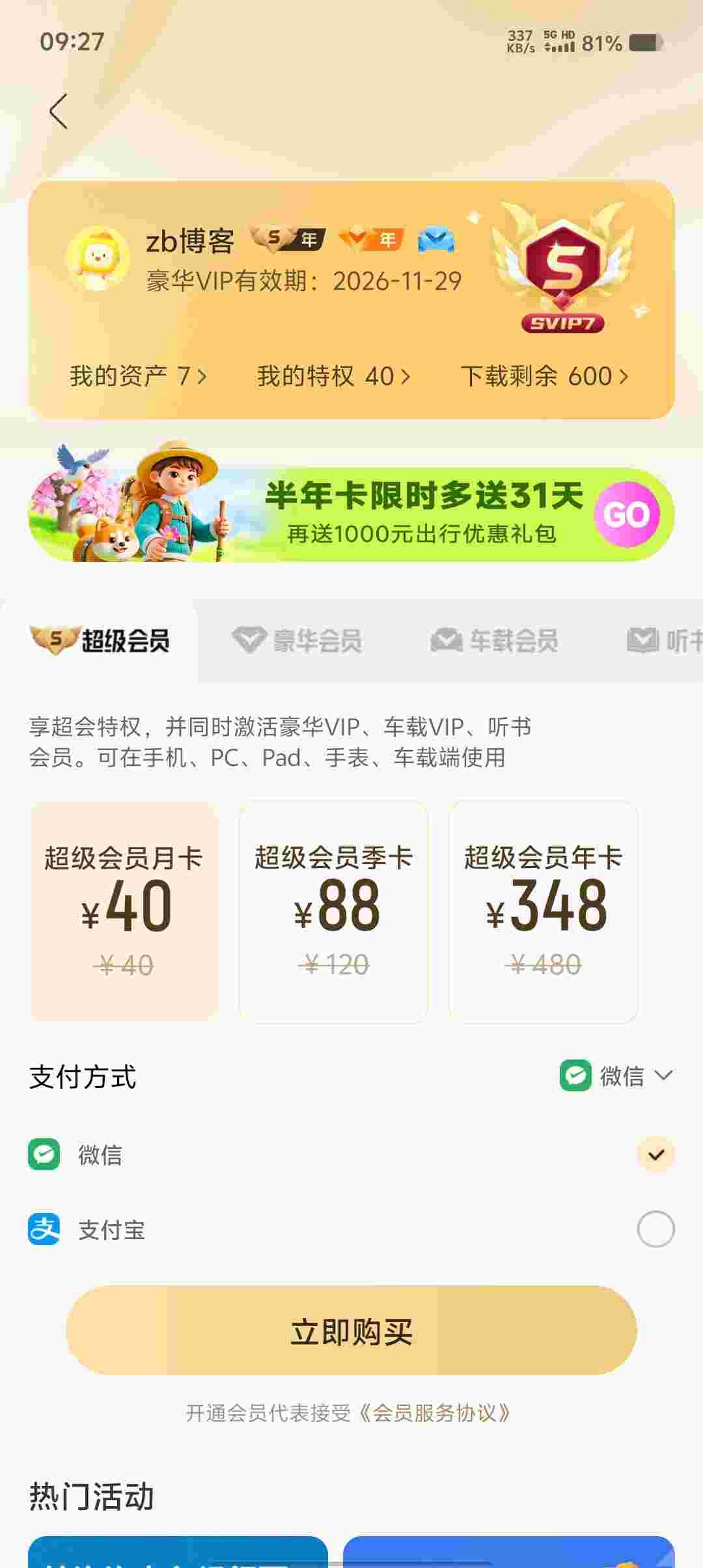View 下载剩余 600 details
Screen dimensions: 703x1568
point(544,376)
